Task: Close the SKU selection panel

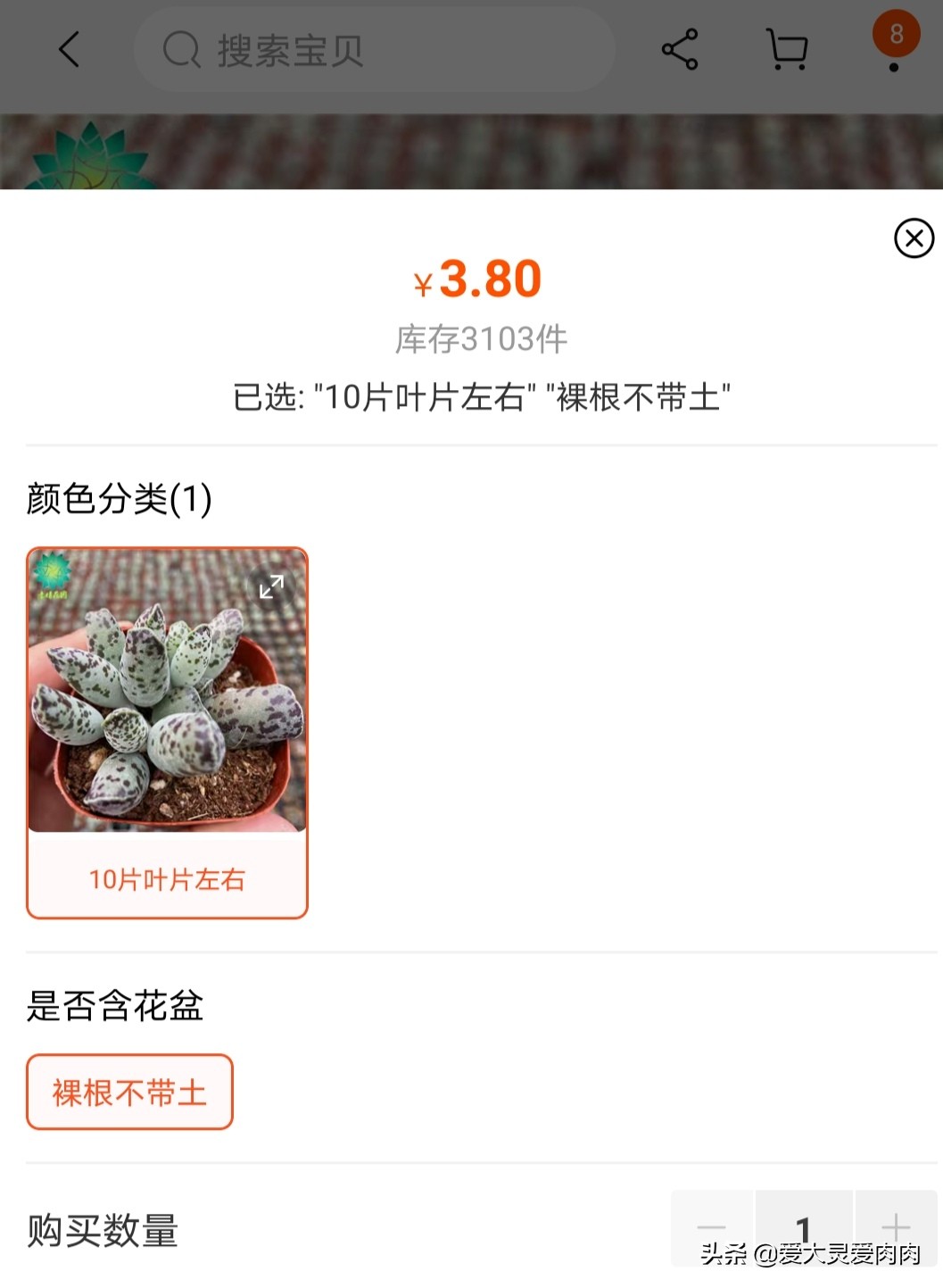Action: tap(914, 239)
